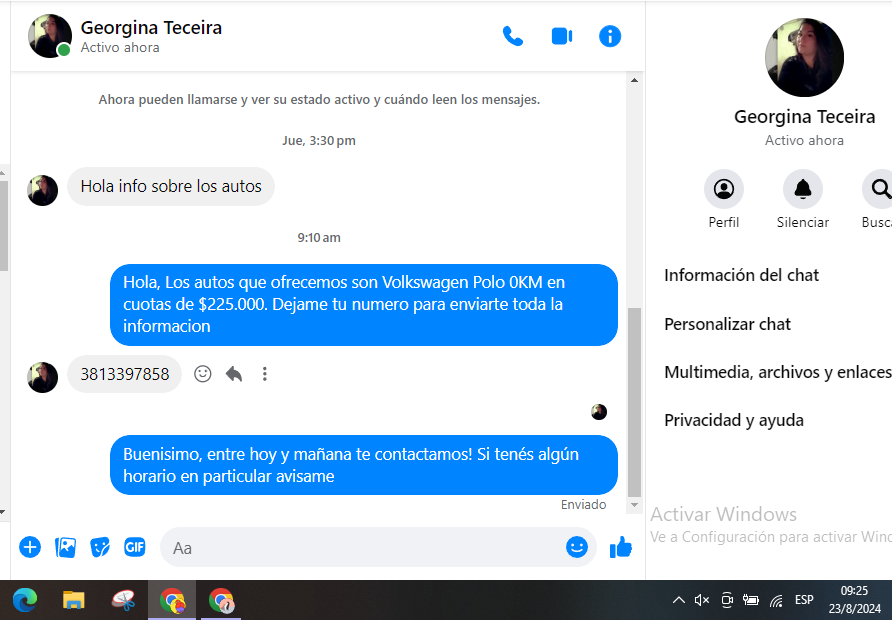The image size is (892, 620).
Task: Open the plus actions menu
Action: coord(30,547)
